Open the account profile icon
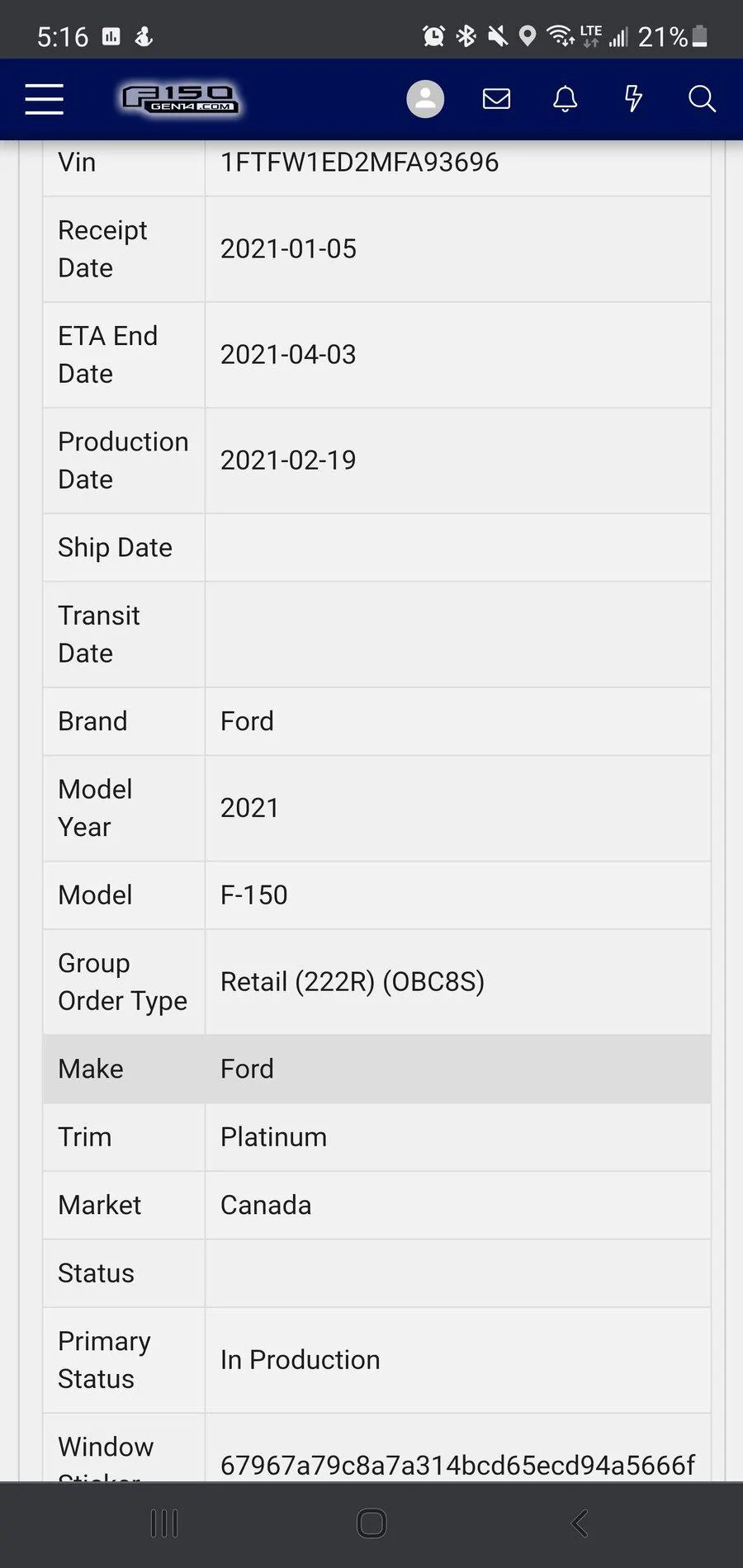Viewport: 743px width, 1568px height. tap(425, 98)
